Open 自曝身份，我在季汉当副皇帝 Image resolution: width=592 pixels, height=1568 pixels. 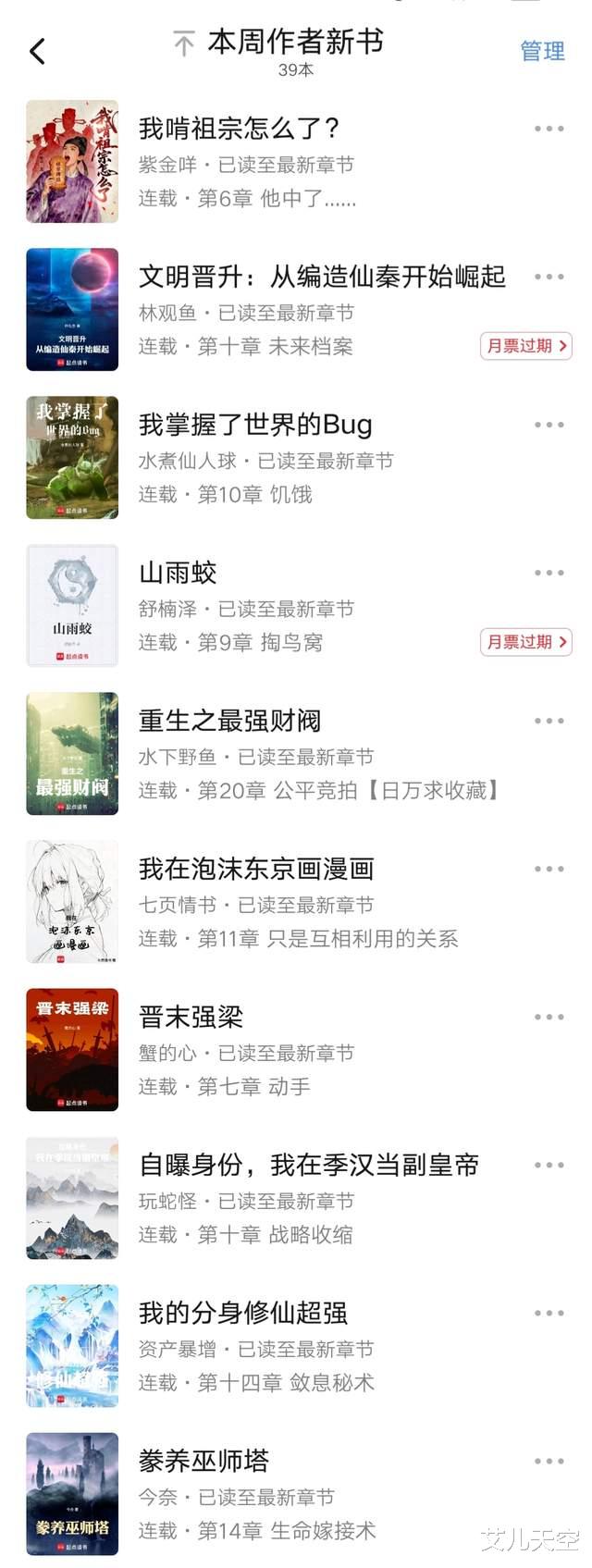click(x=309, y=1165)
